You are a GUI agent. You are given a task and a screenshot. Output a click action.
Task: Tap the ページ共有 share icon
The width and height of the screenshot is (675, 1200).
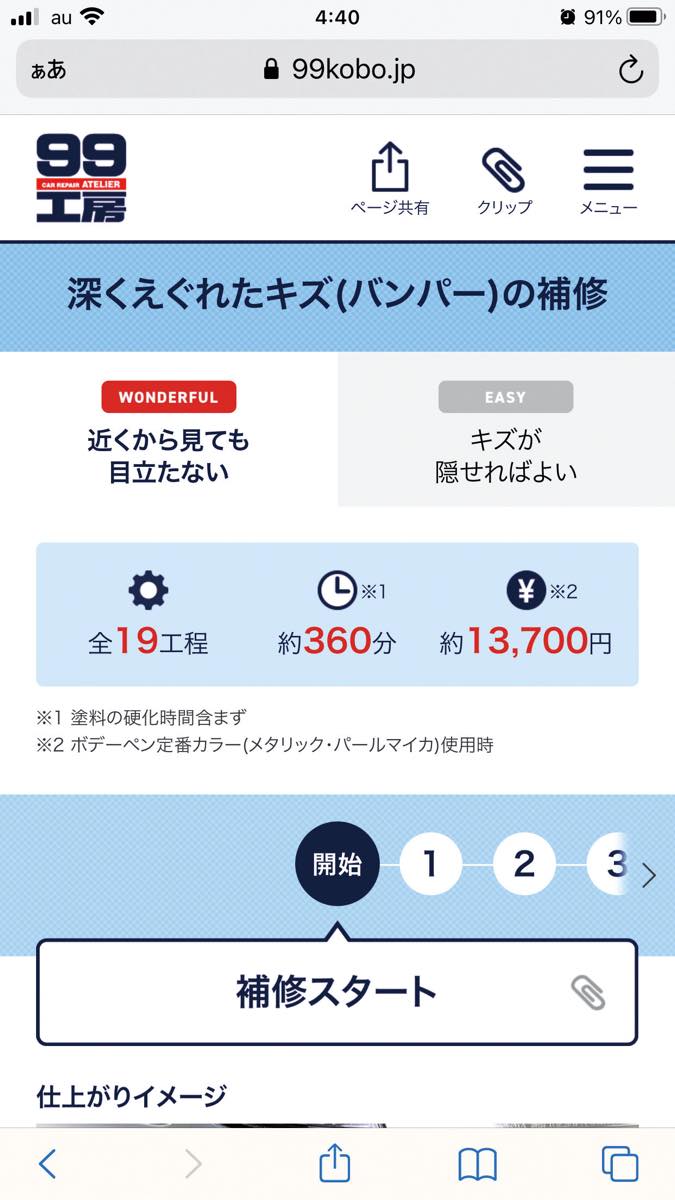coord(390,178)
